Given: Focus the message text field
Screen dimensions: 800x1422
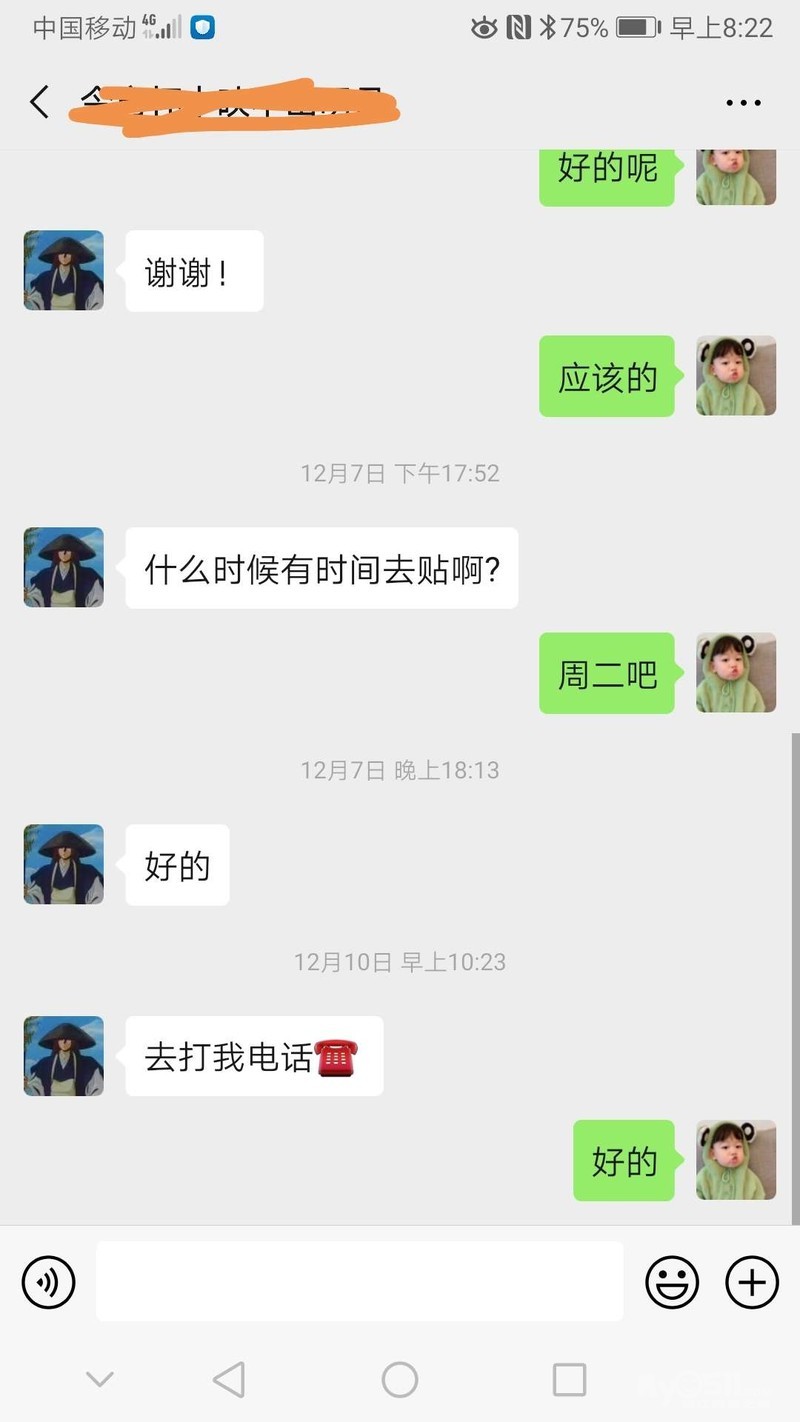Looking at the screenshot, I should point(359,1281).
